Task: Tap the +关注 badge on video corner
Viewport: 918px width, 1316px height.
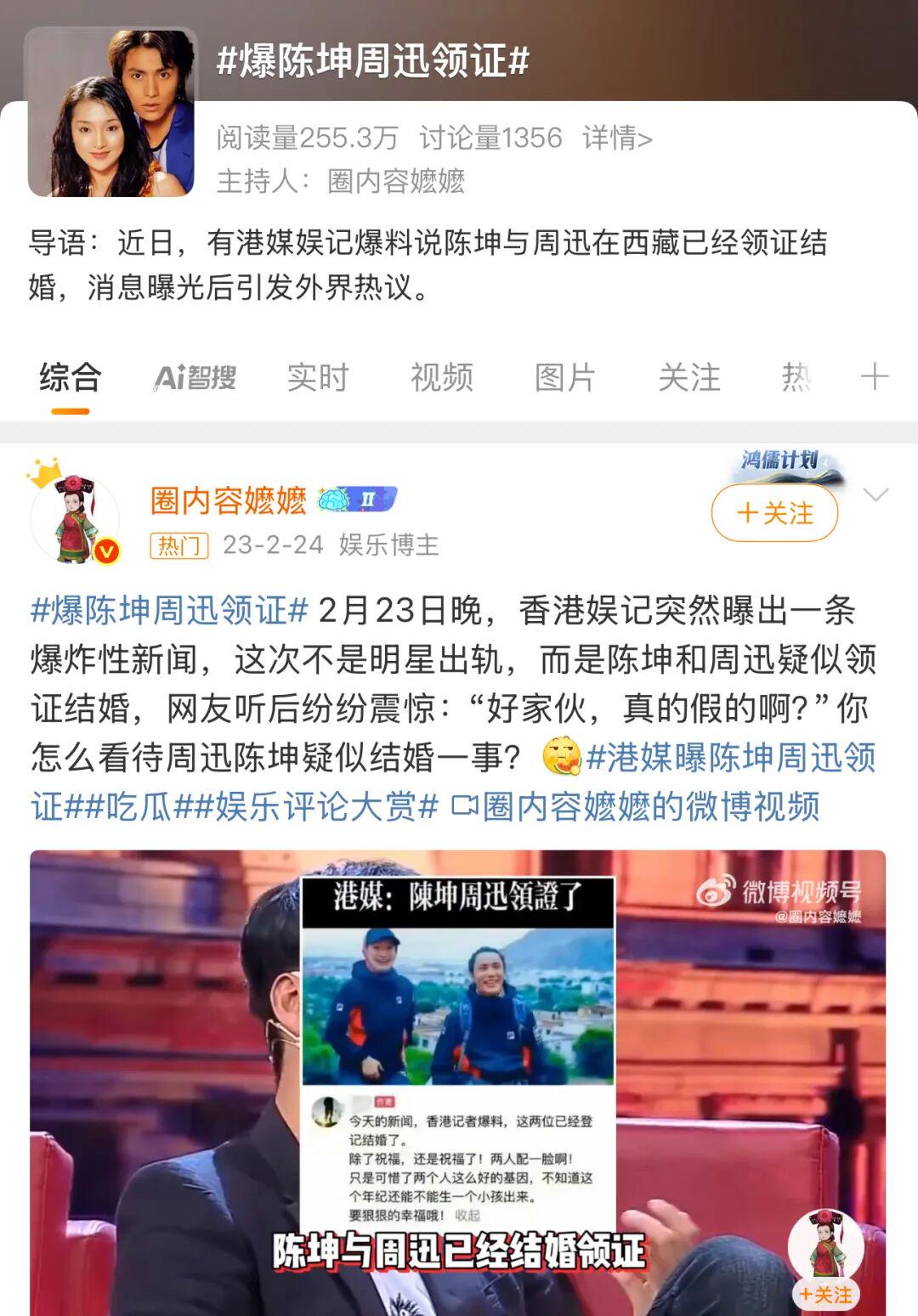Action: [825, 1295]
